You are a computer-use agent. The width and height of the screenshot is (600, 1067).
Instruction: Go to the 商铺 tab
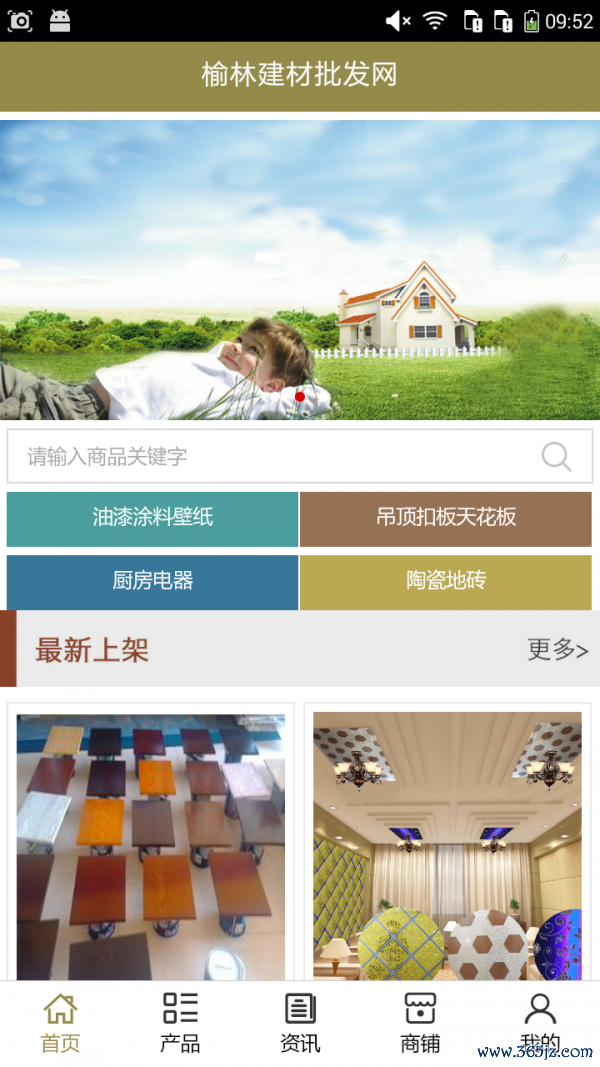(x=420, y=1023)
